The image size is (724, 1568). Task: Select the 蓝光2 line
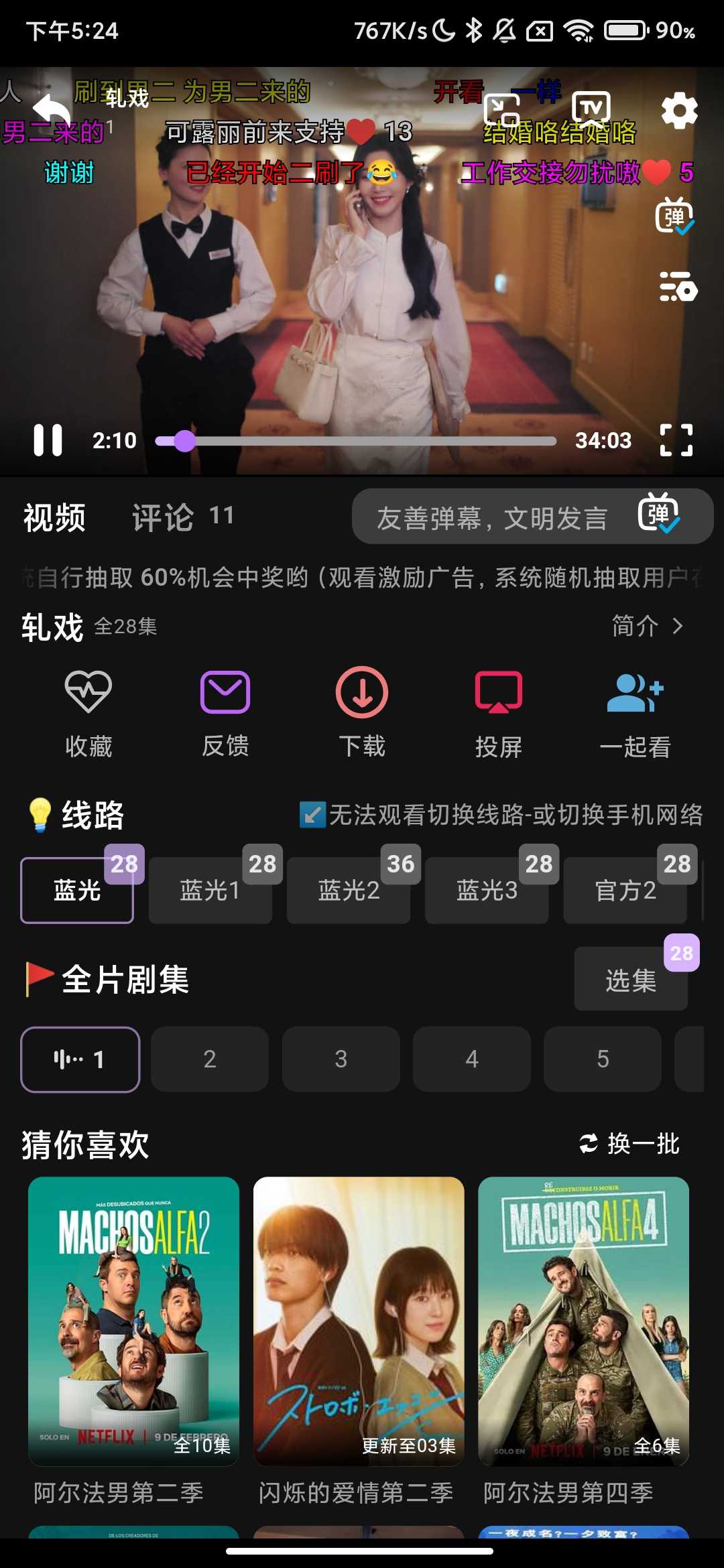349,890
